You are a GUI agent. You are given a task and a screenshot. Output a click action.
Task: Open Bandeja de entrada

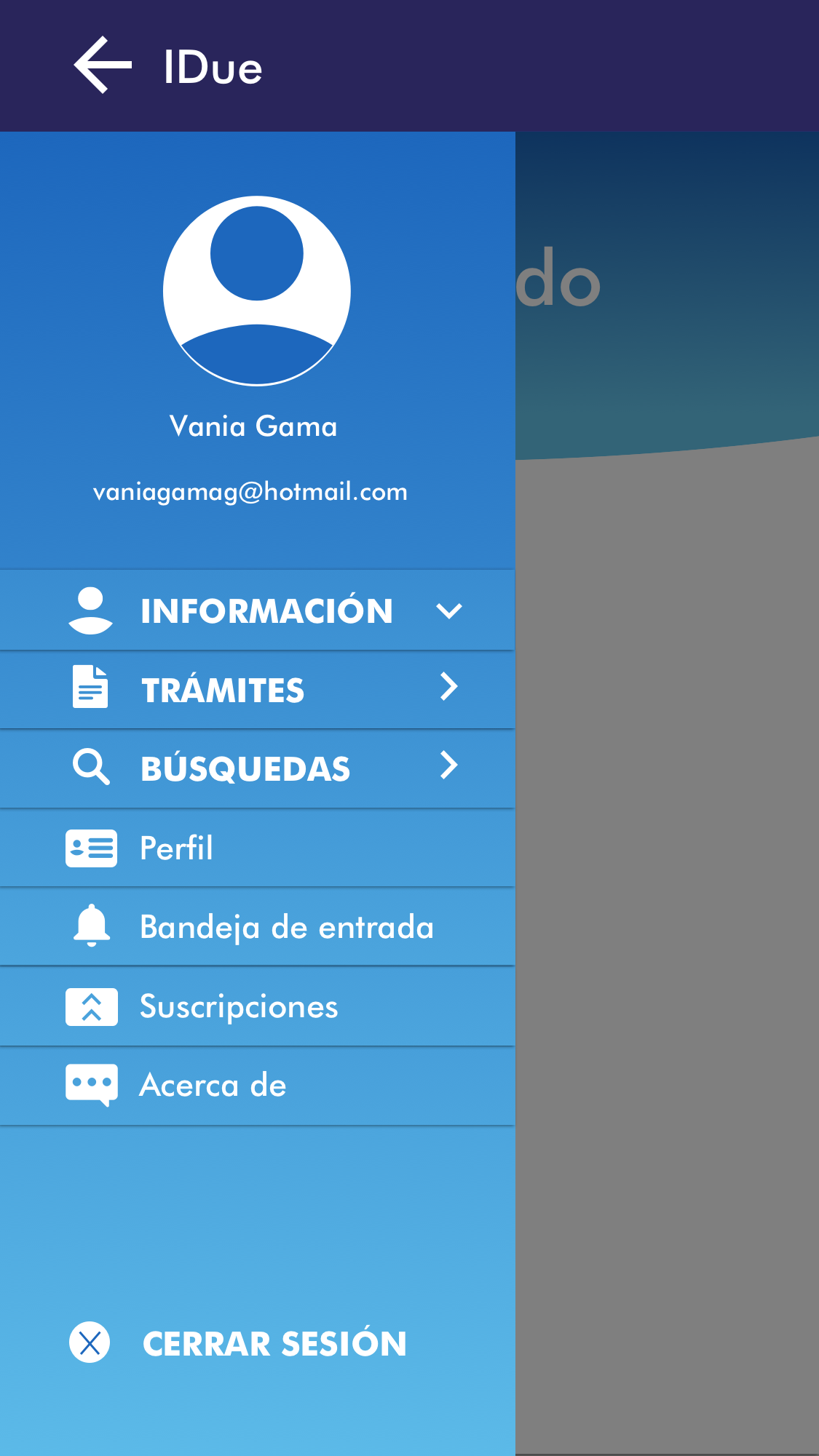258,927
